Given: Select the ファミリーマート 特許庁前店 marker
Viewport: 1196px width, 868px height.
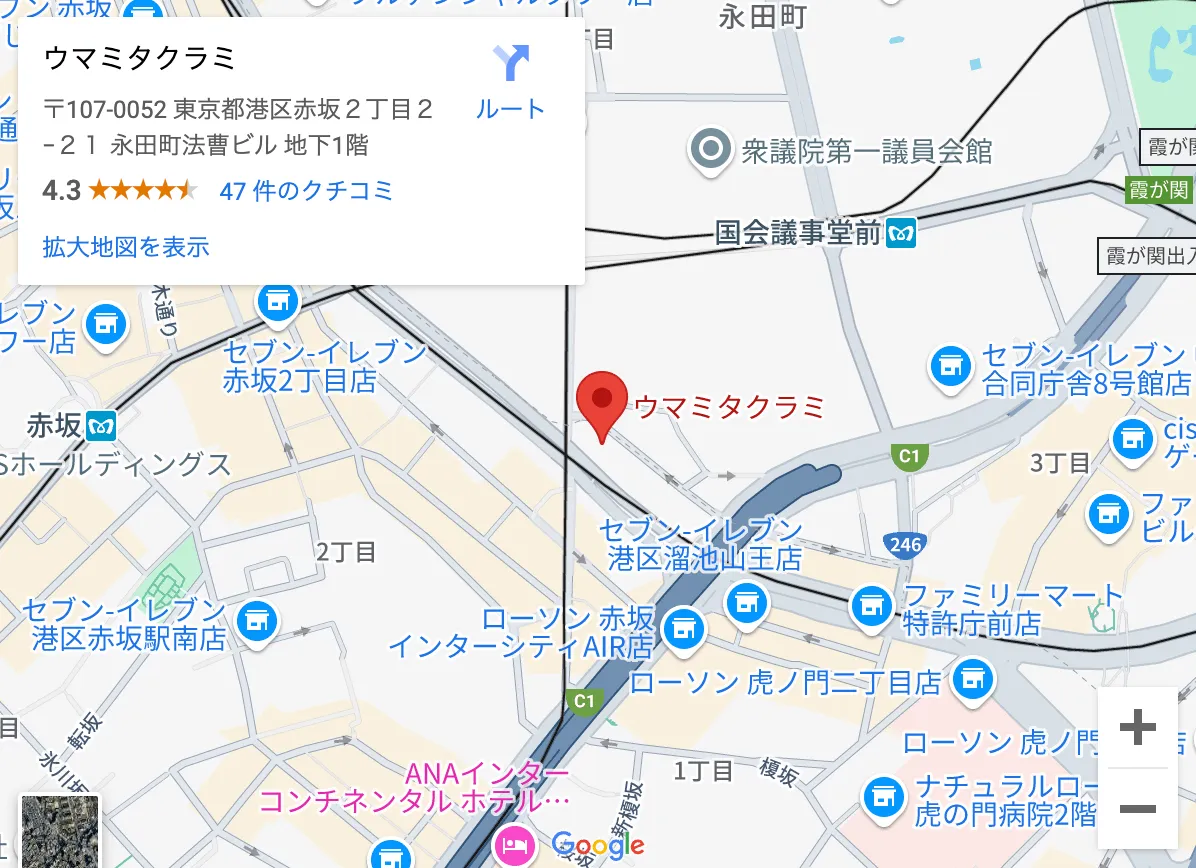Looking at the screenshot, I should pyautogui.click(x=870, y=605).
